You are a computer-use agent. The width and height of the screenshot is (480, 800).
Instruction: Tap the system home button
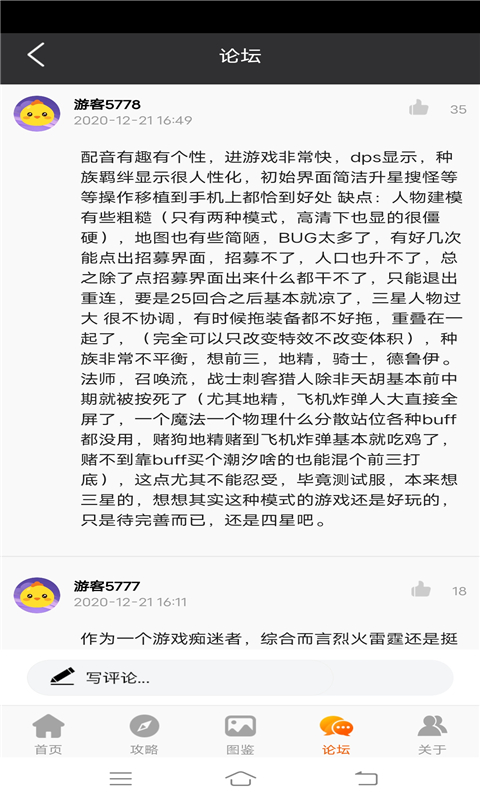coord(240,778)
